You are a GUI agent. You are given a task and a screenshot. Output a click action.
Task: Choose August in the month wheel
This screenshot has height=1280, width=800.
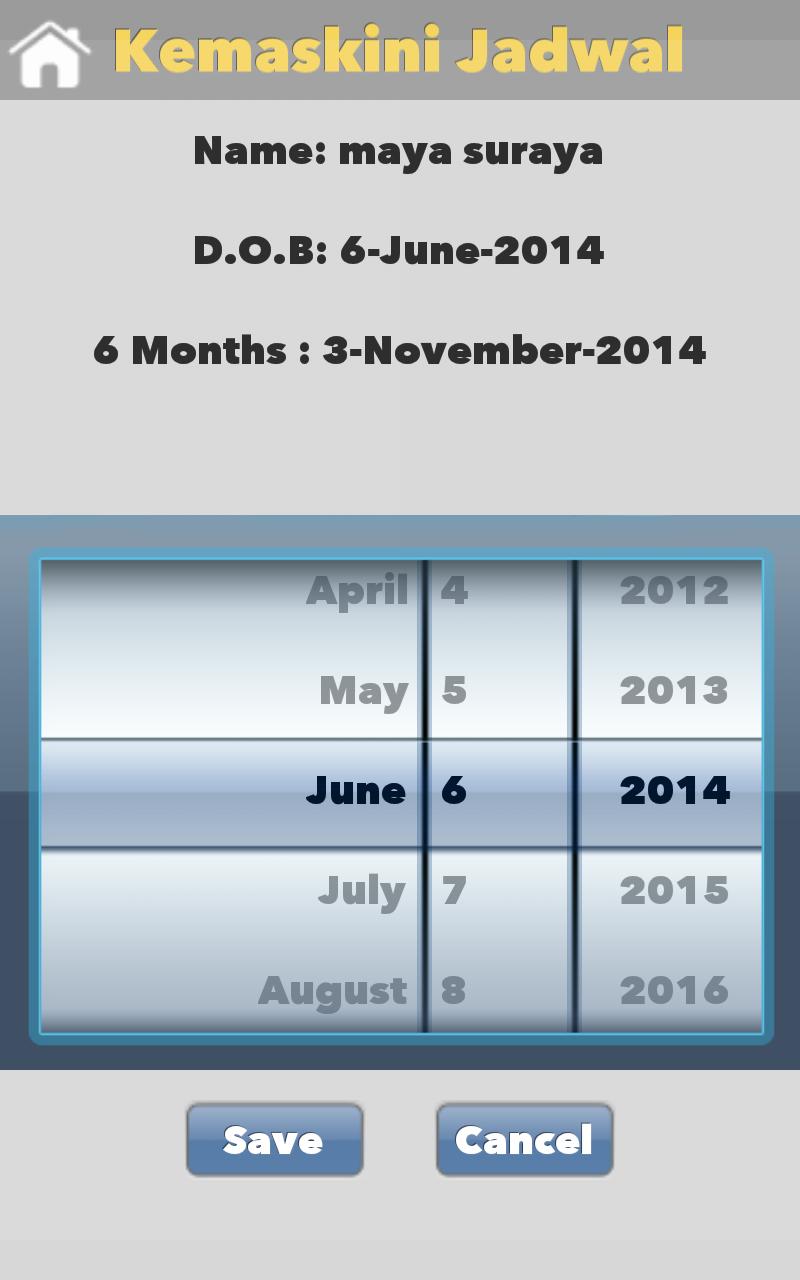(x=332, y=990)
